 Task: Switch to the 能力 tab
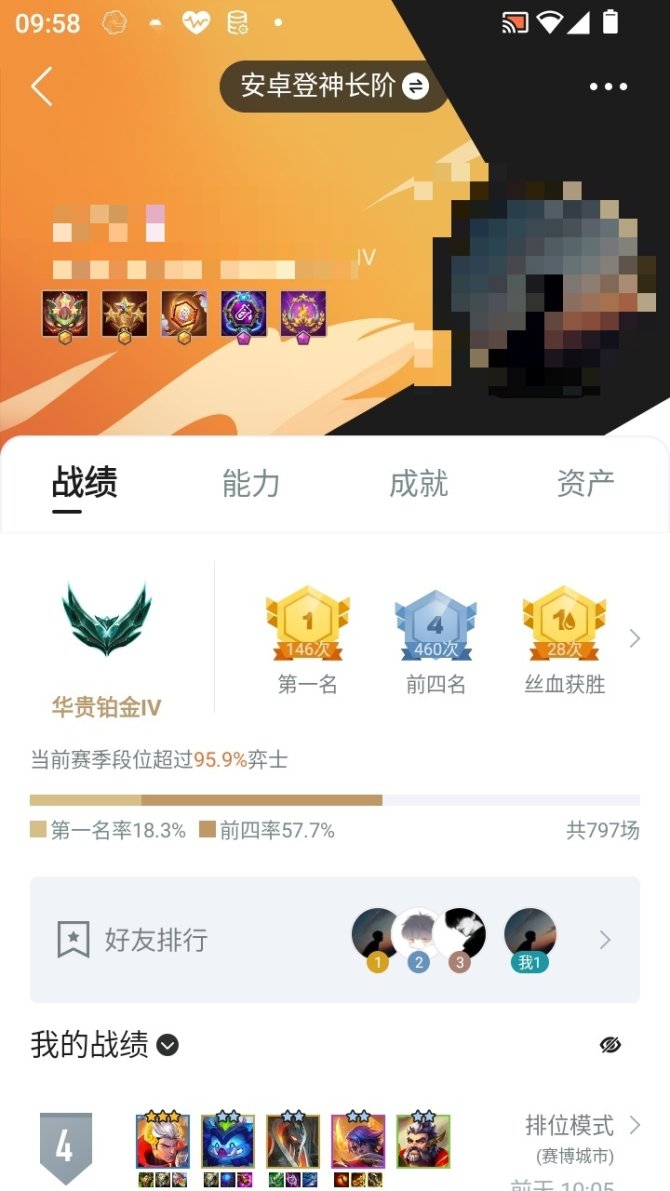point(251,484)
